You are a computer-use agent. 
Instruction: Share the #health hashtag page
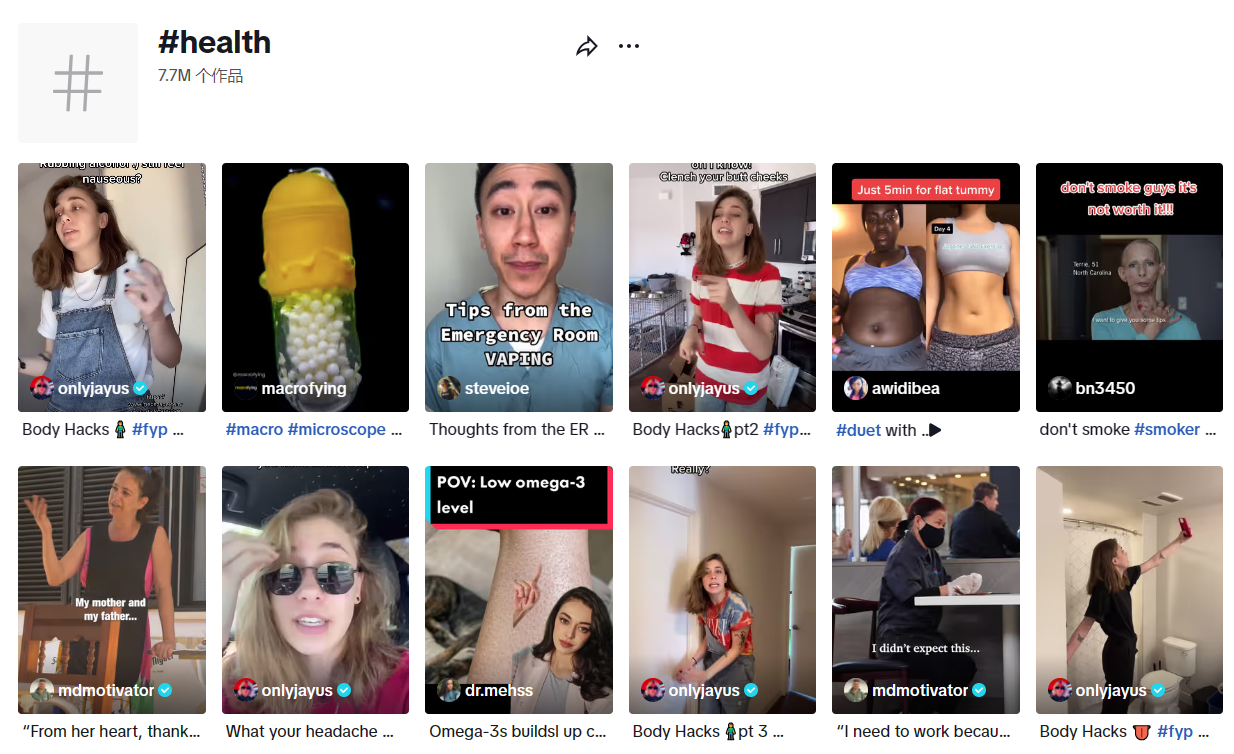[587, 46]
